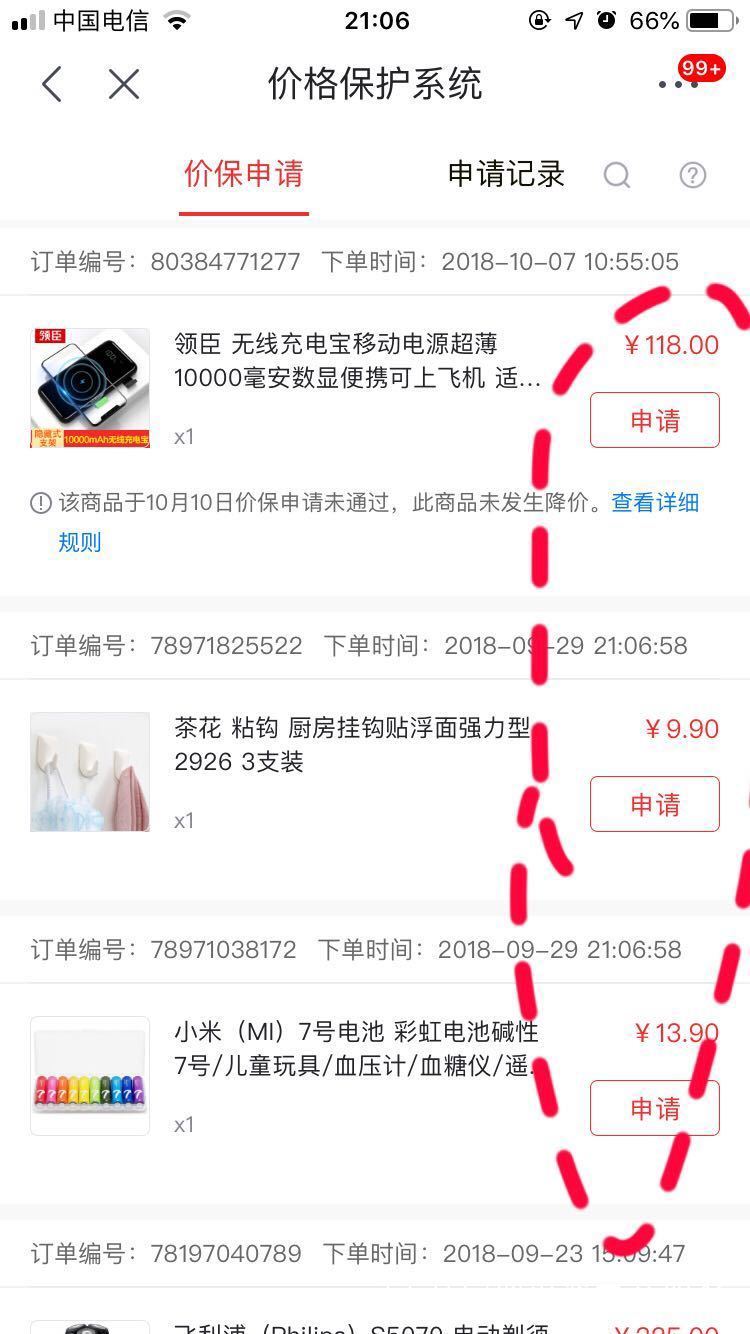Tap 申请 for the 小米 batteries
Image resolution: width=750 pixels, height=1334 pixels.
coord(655,1108)
